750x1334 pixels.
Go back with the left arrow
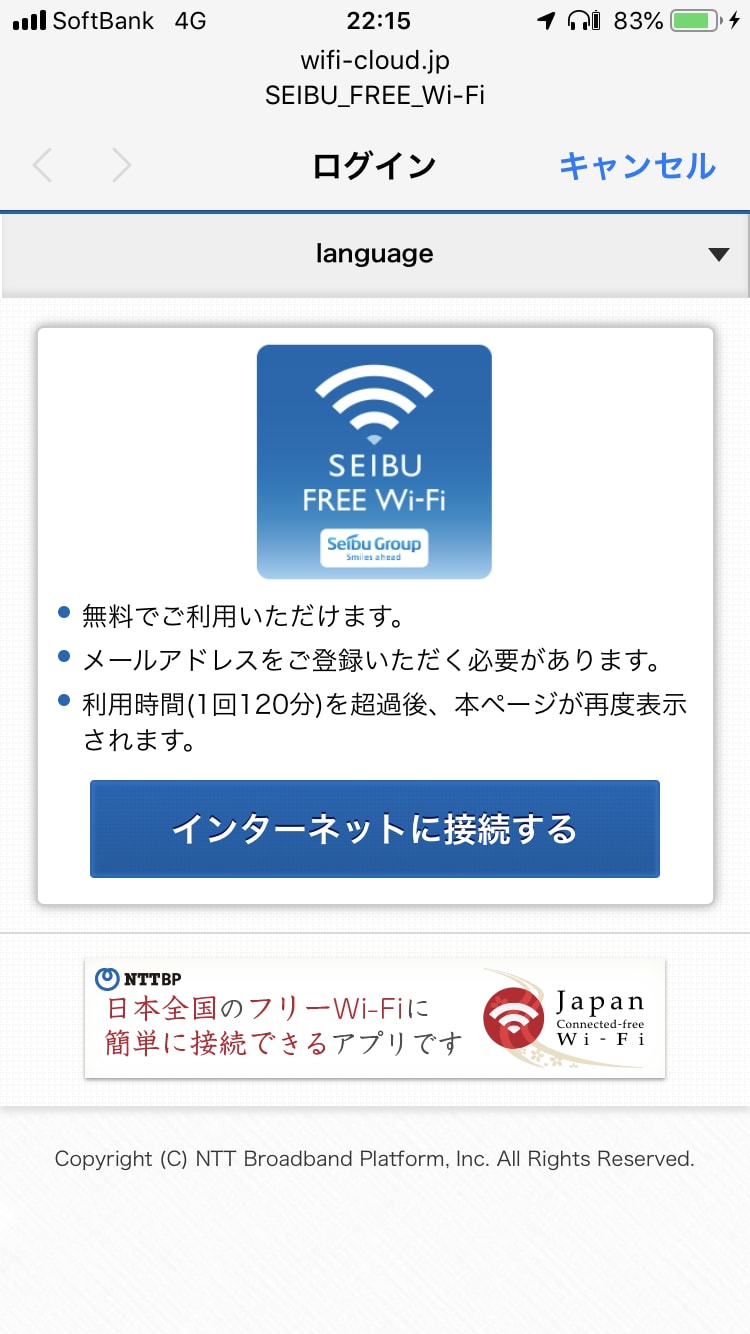pos(42,165)
